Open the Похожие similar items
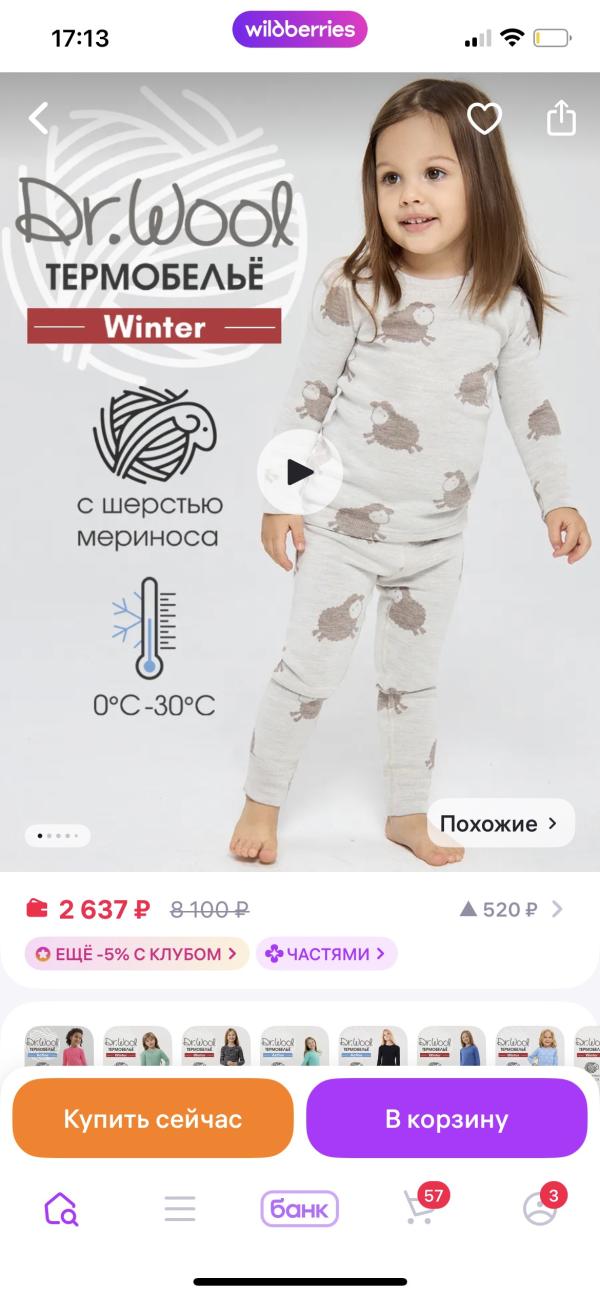The image size is (600, 1297). click(501, 824)
